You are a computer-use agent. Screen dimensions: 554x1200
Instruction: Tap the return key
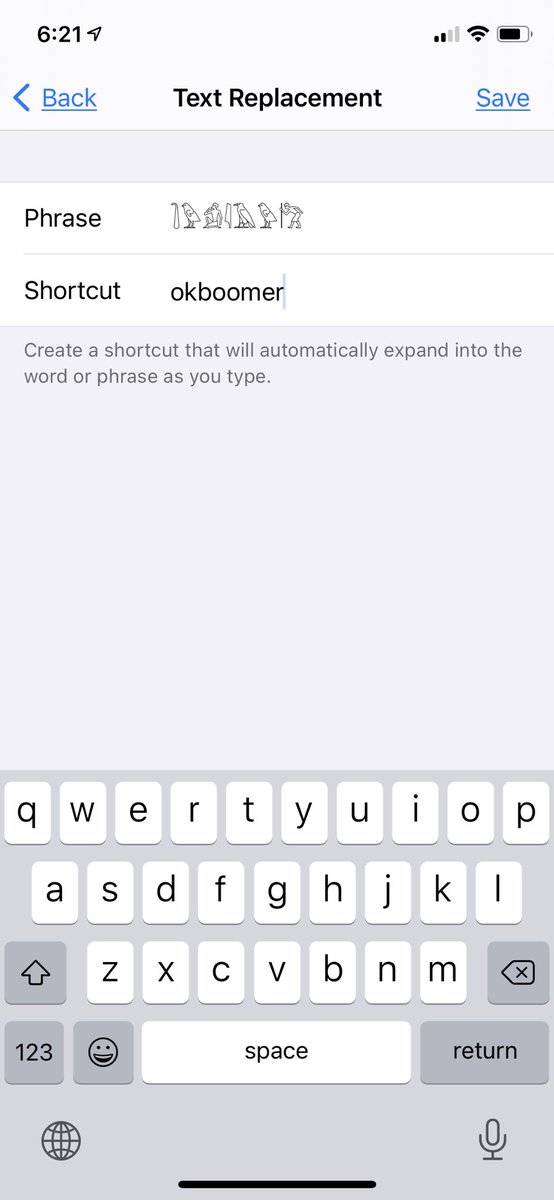[485, 1052]
